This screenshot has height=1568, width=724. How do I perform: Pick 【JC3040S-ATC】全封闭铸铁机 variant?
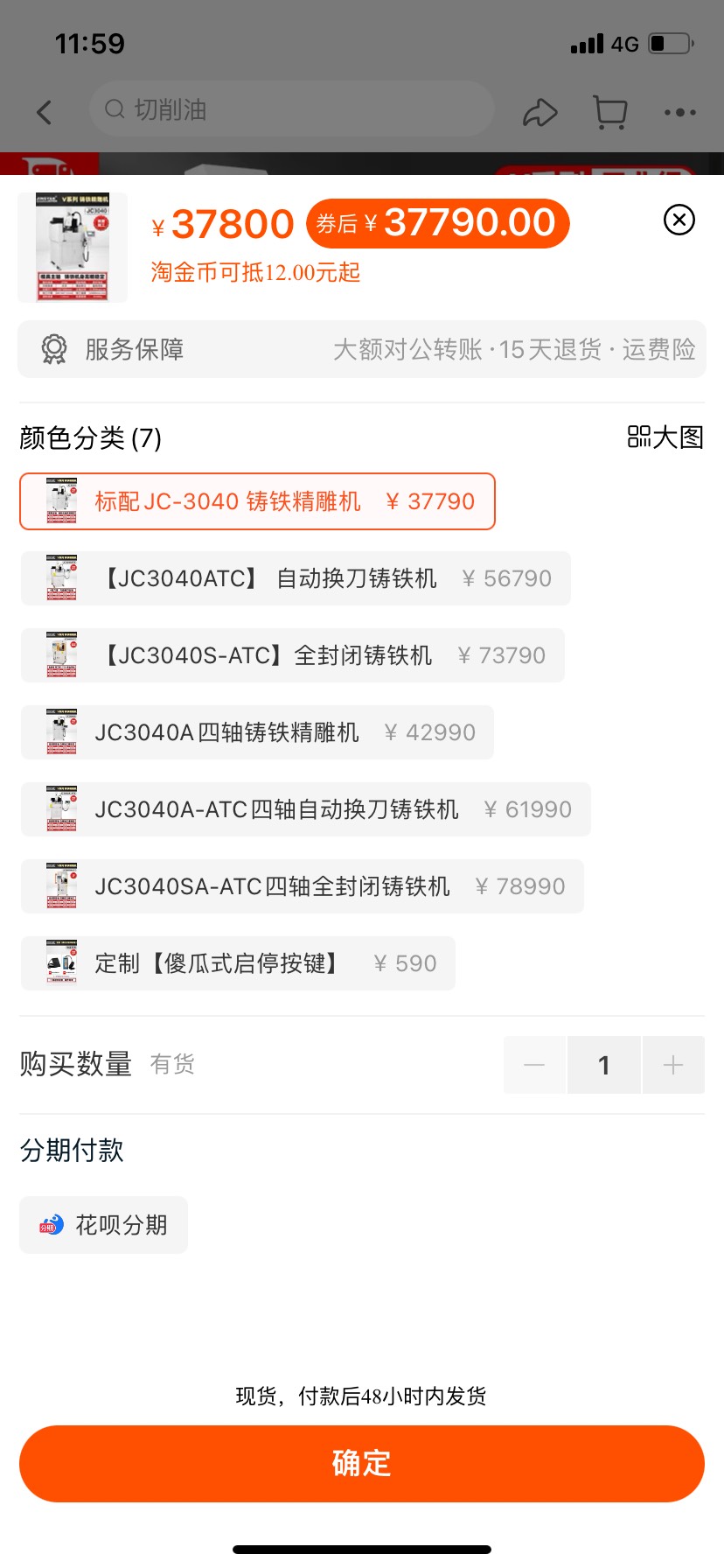(293, 655)
